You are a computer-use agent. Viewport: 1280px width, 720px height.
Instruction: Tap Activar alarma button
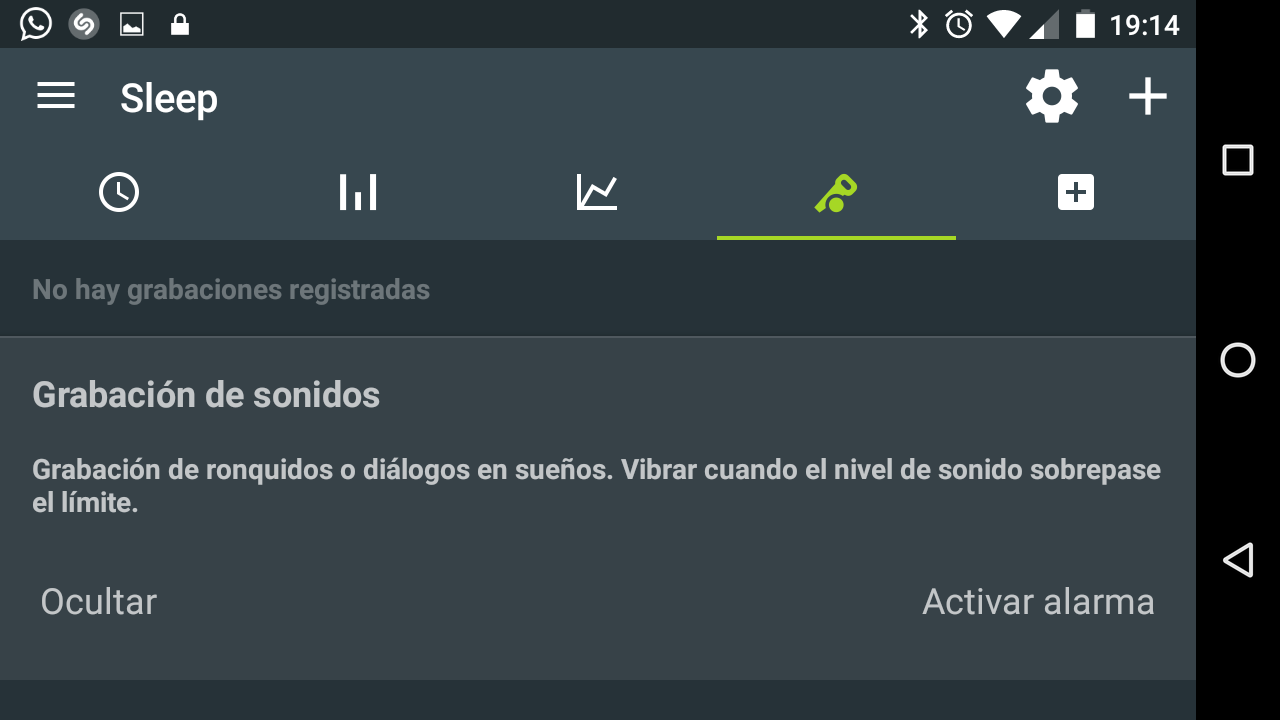click(x=1038, y=602)
